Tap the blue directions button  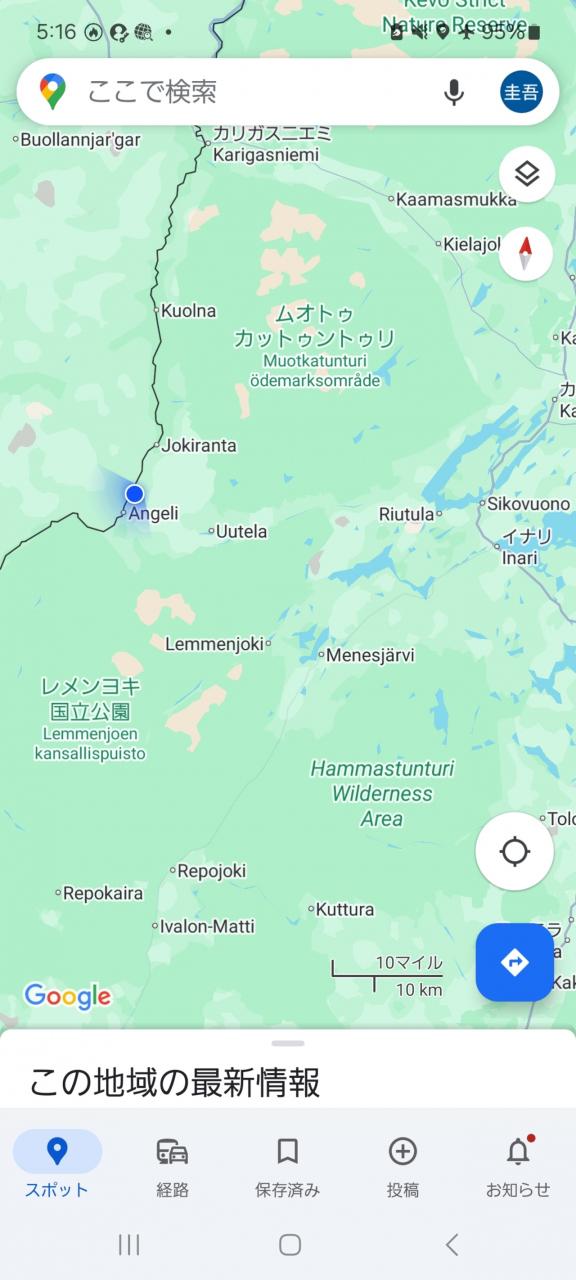[514, 962]
